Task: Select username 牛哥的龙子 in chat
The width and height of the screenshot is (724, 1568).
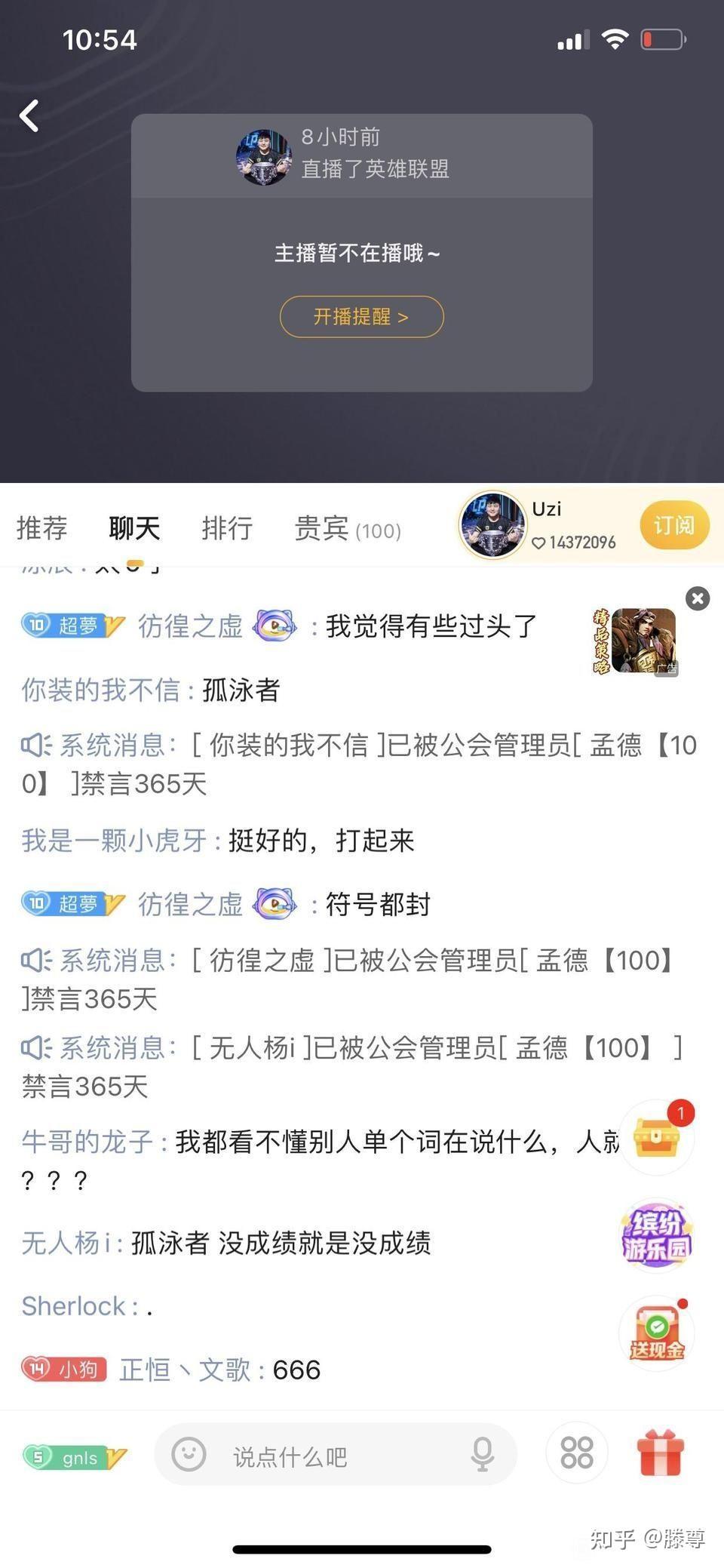Action: coord(87,1142)
